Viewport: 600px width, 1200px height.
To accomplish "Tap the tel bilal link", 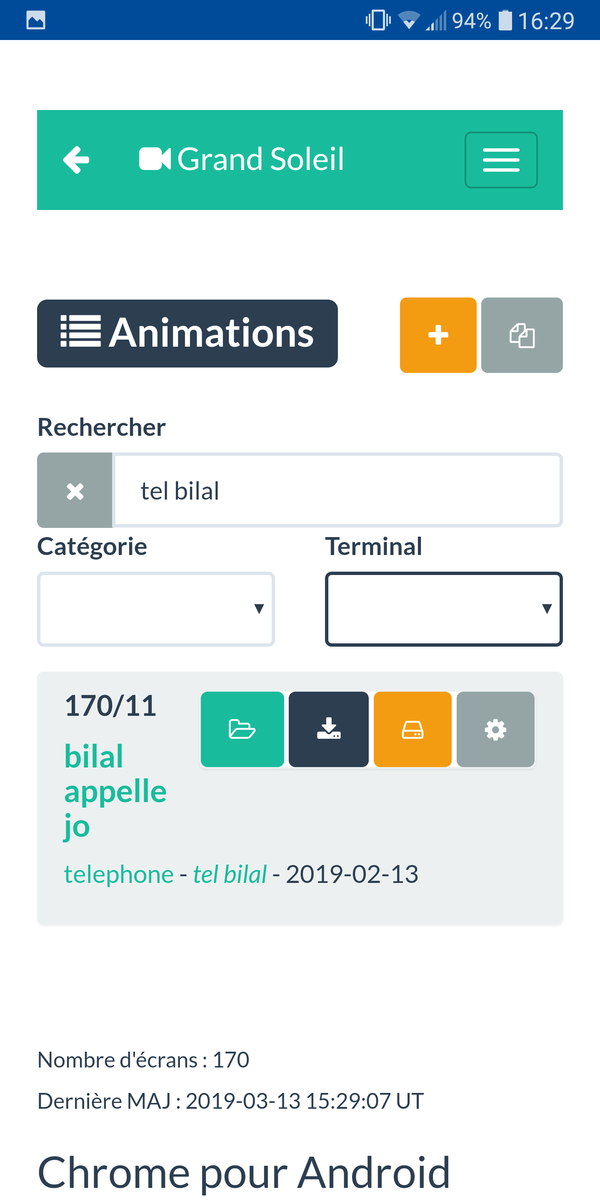I will click(x=230, y=875).
